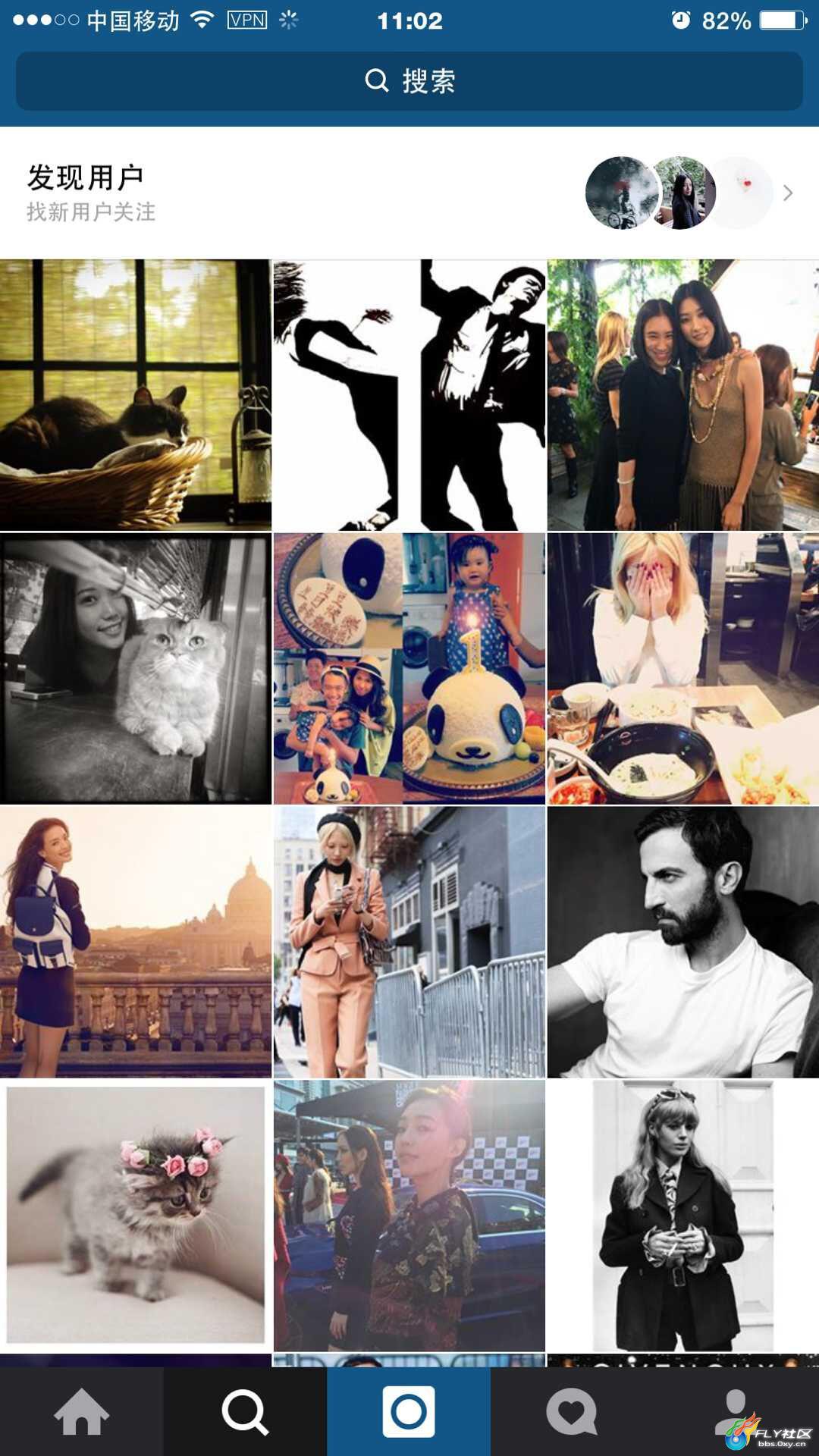View the woman in pink suit photo
The width and height of the screenshot is (819, 1456).
409,941
